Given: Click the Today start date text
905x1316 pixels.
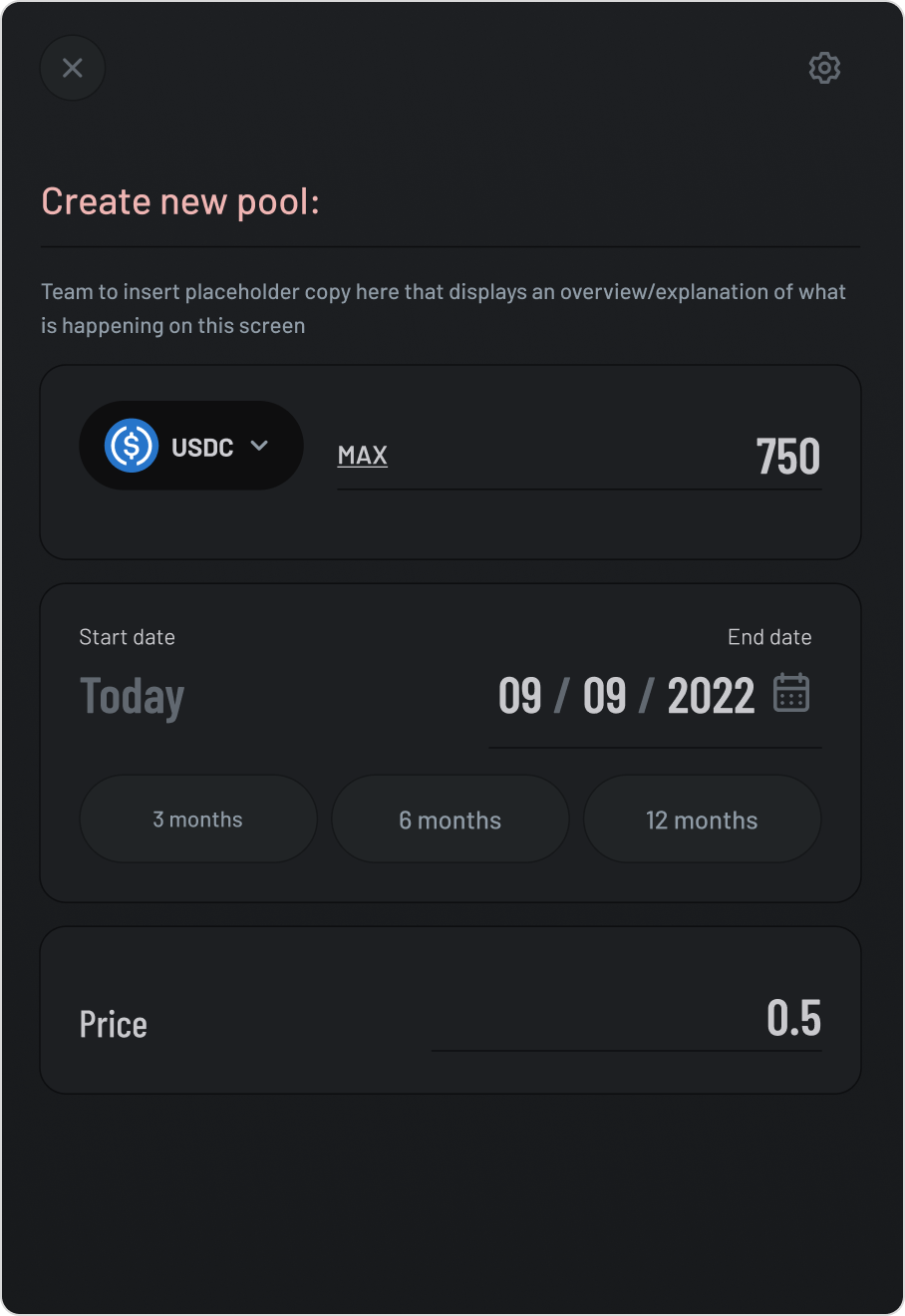Looking at the screenshot, I should click(132, 695).
